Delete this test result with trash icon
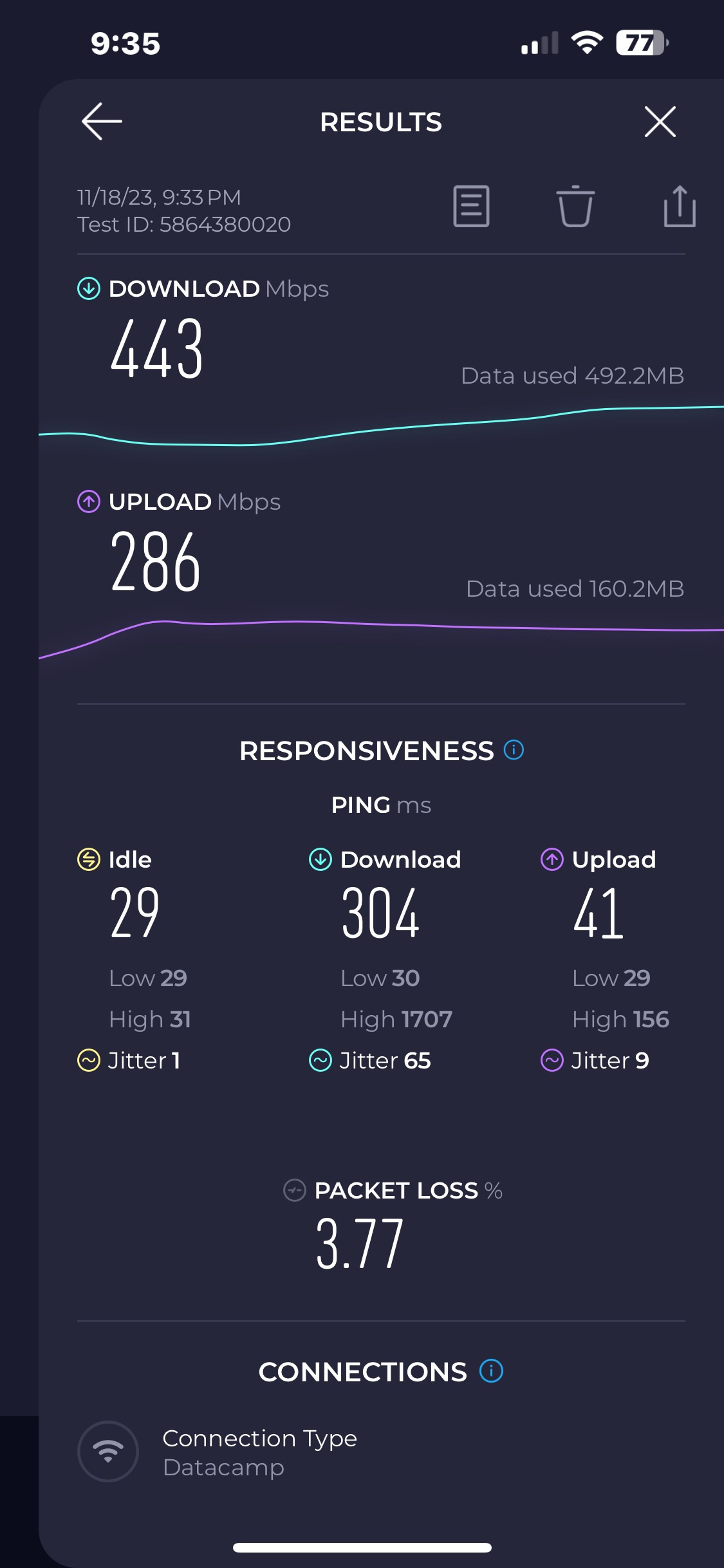This screenshot has height=1568, width=724. tap(575, 207)
